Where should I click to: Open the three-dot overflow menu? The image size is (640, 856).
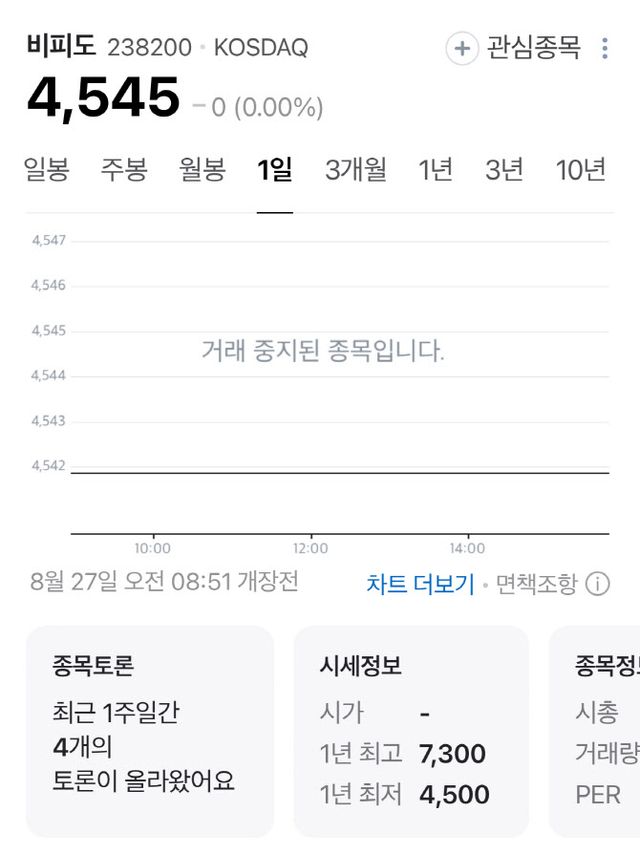[x=605, y=48]
